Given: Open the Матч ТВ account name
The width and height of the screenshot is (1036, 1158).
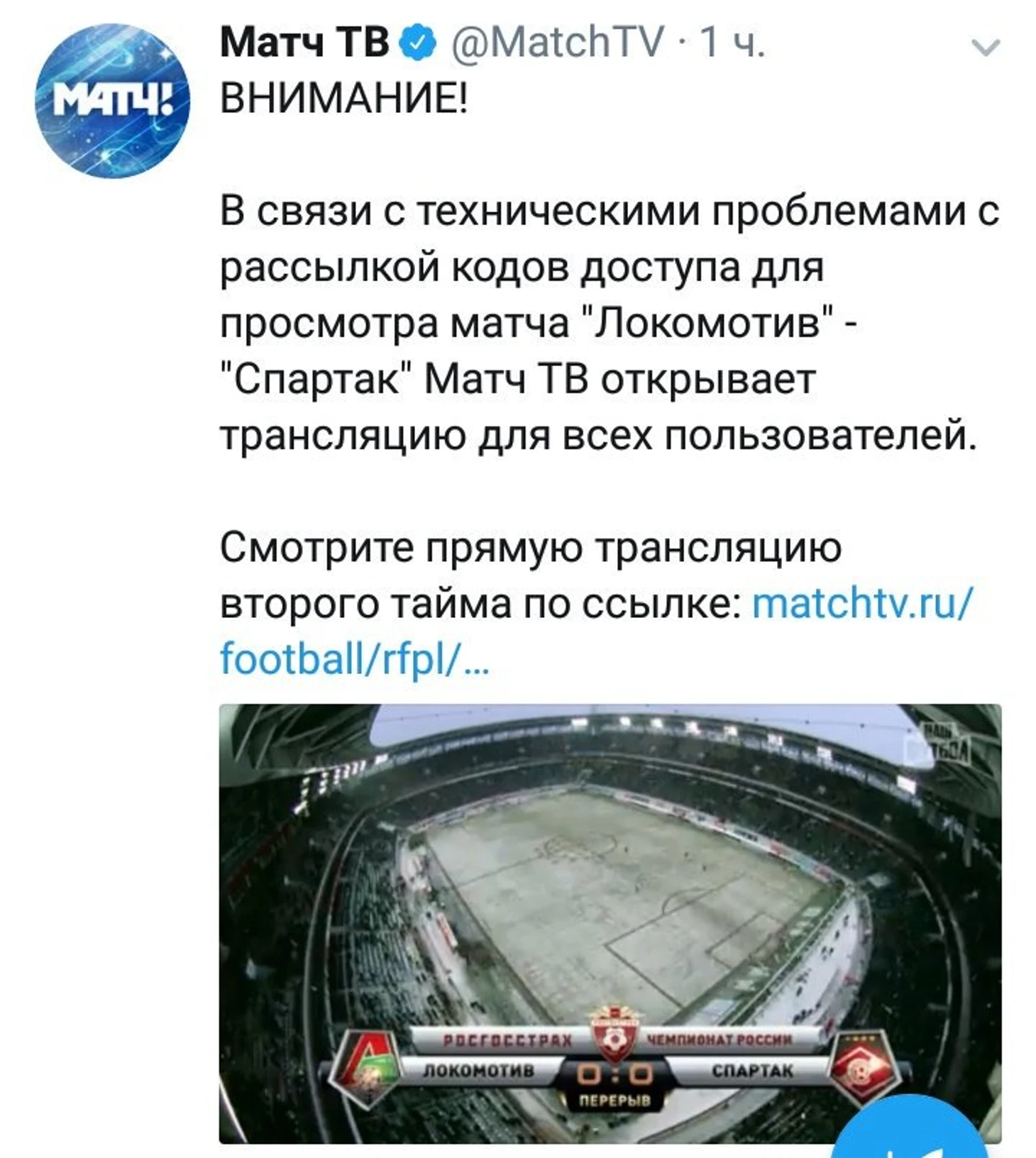Looking at the screenshot, I should [304, 43].
